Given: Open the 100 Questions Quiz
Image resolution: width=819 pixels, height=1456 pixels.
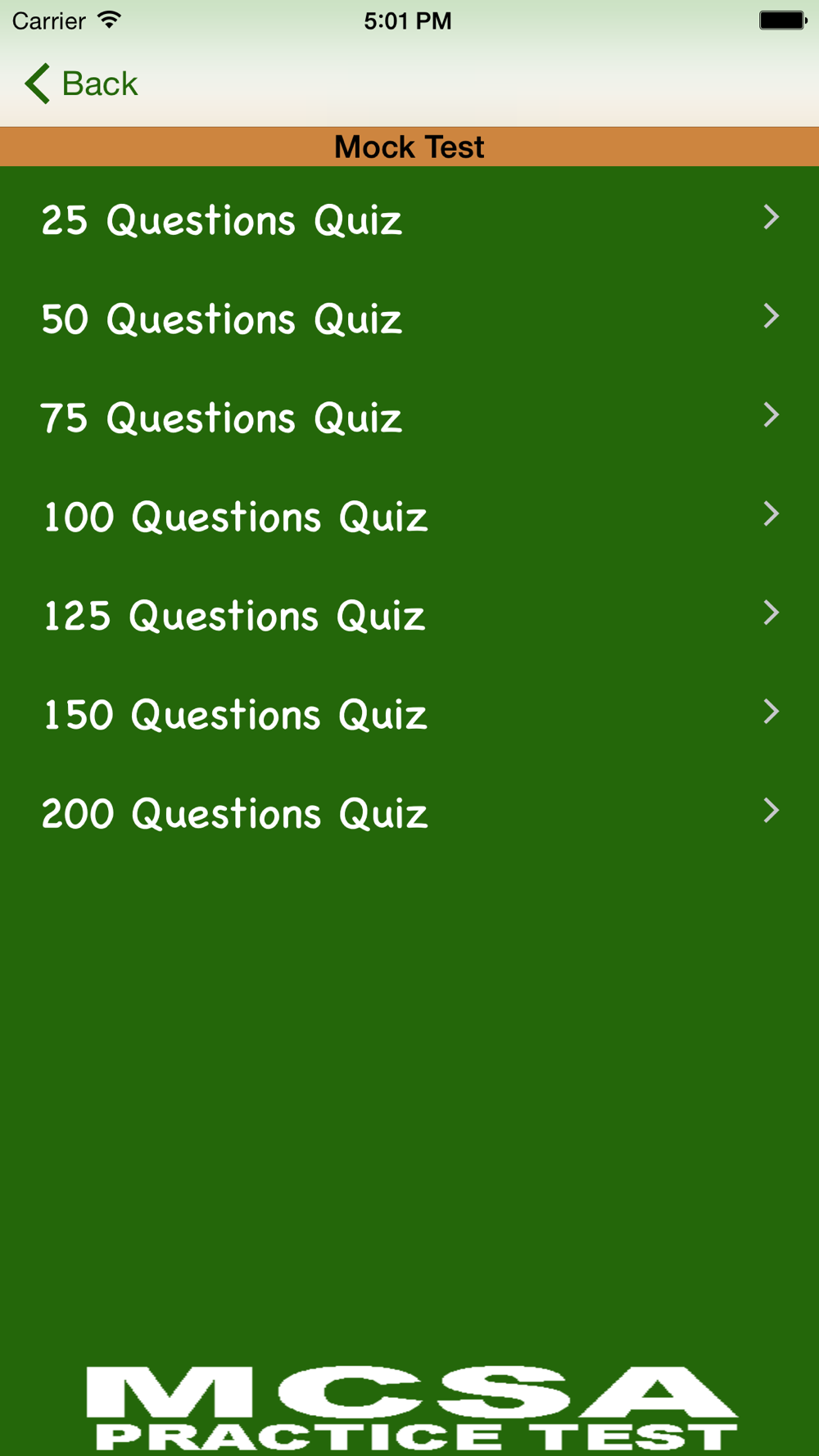Looking at the screenshot, I should tap(409, 516).
